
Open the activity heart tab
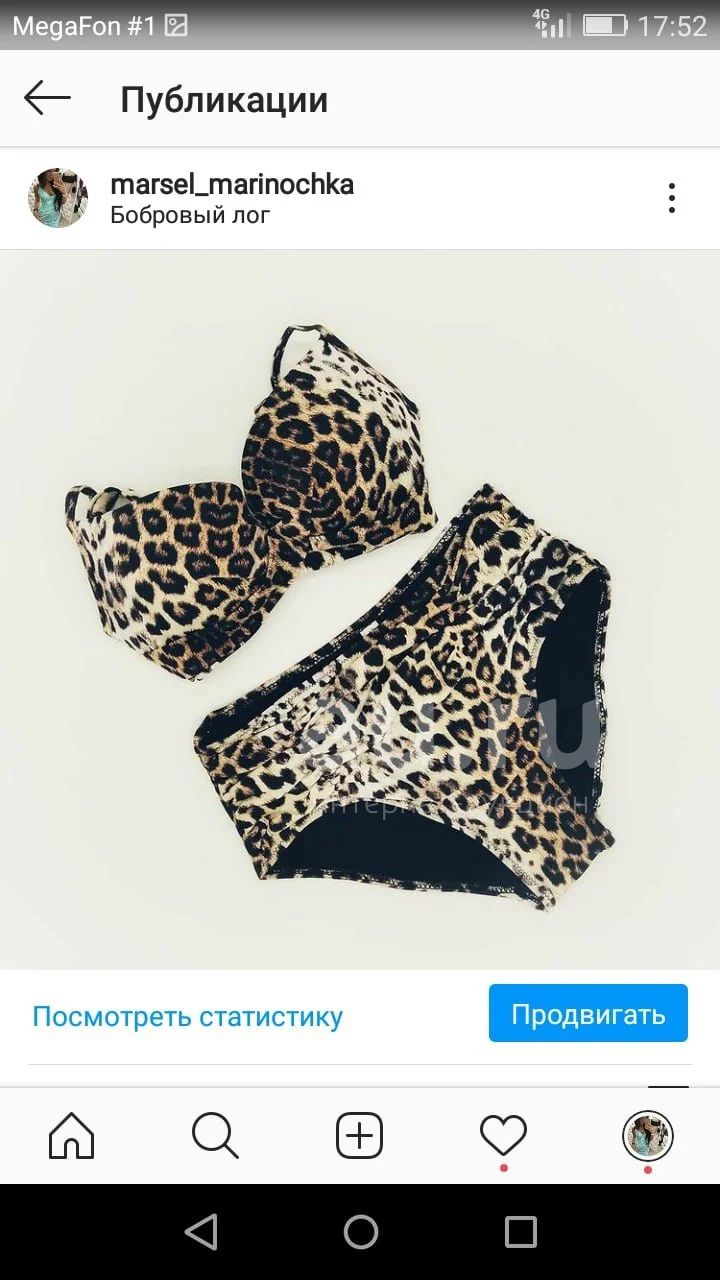tap(503, 1136)
